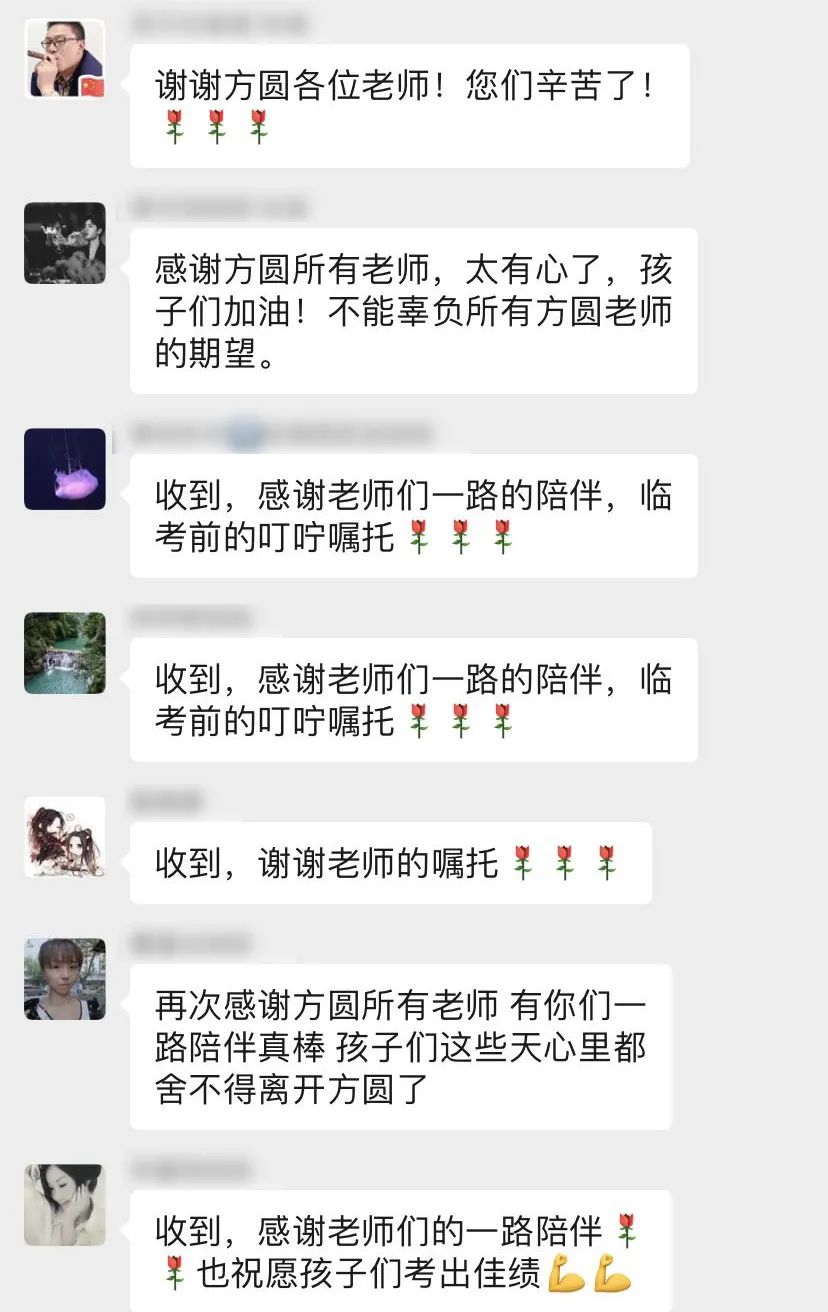
Task: Open profile of the cigar-smoking man avatar
Action: [65, 58]
